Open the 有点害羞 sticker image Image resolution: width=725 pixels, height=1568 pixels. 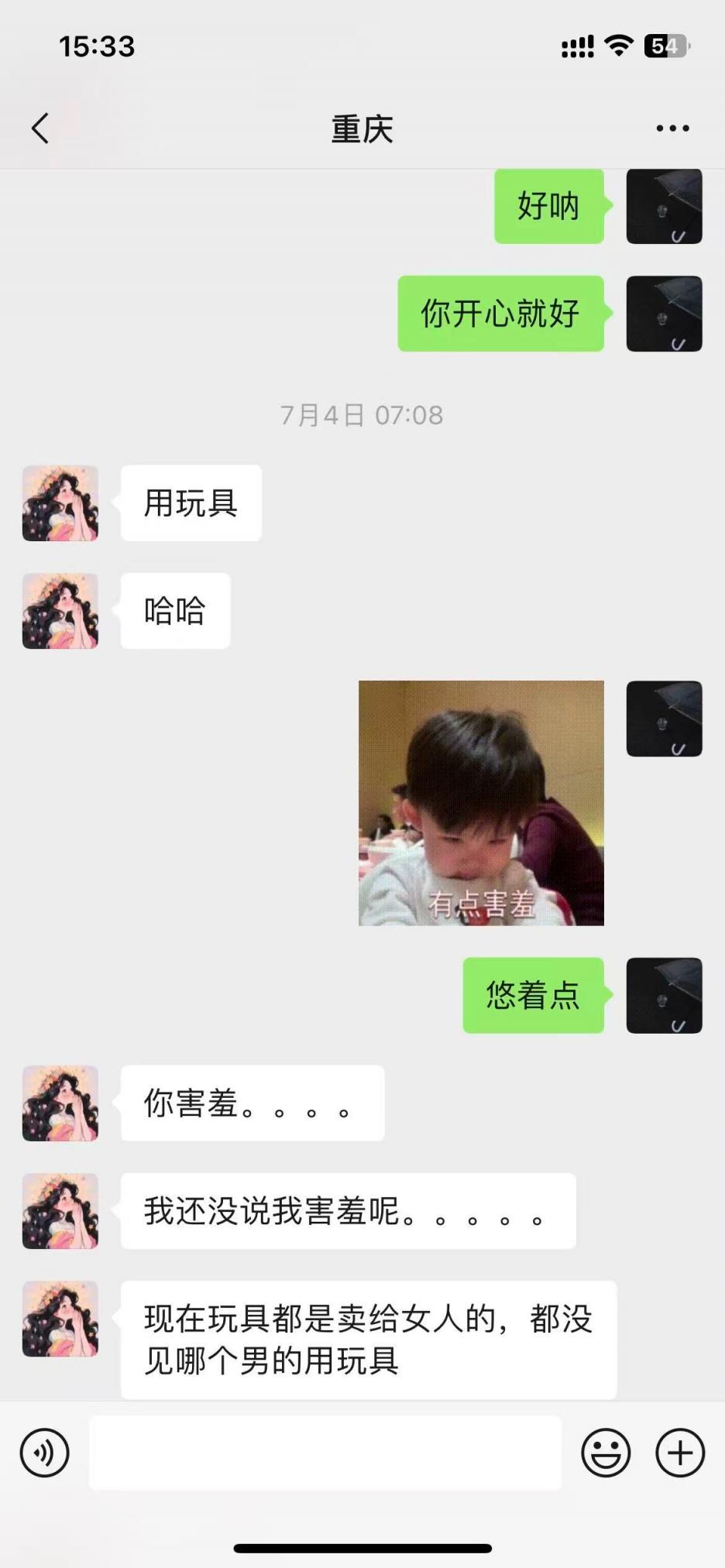click(481, 803)
